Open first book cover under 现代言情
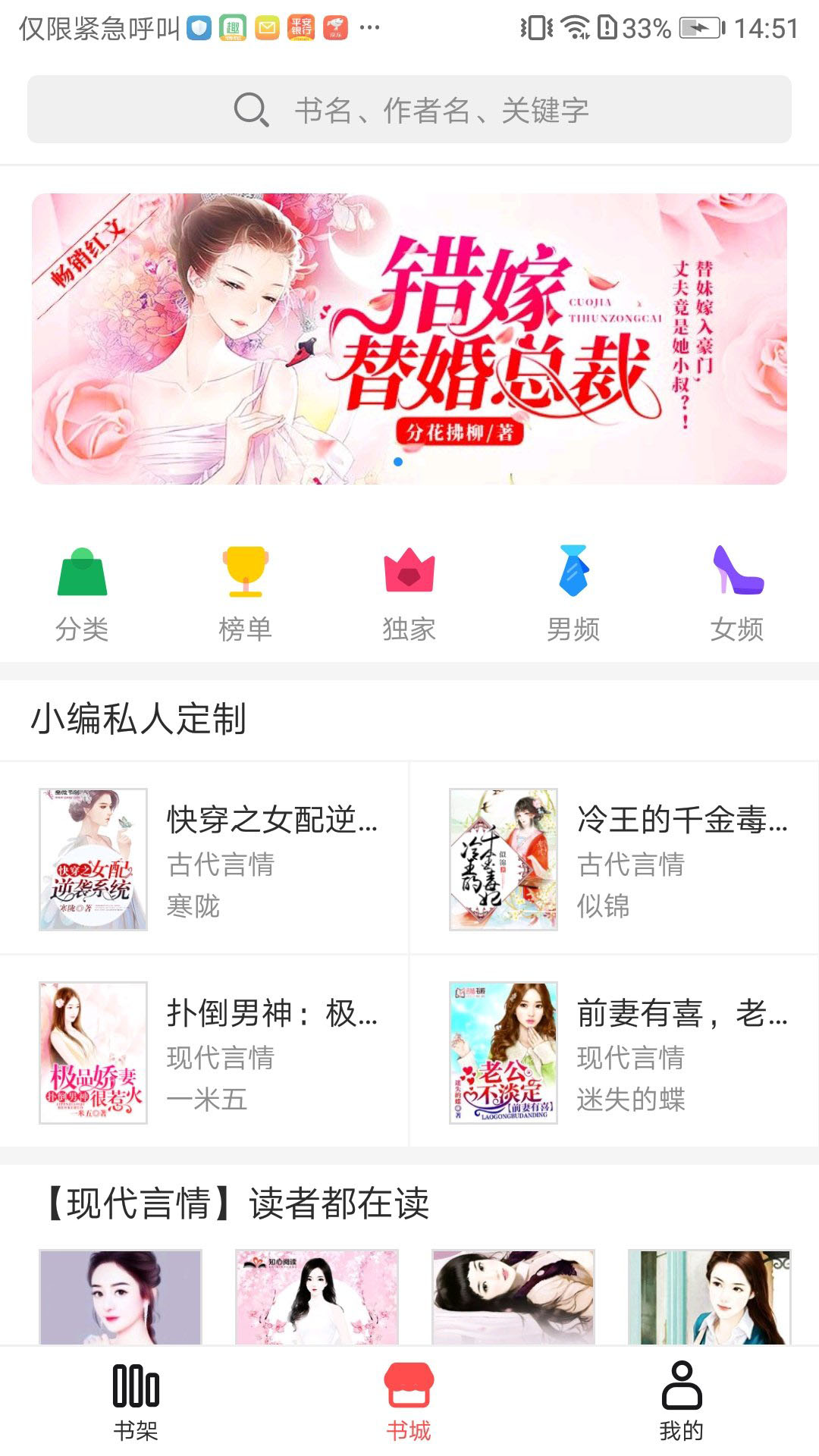This screenshot has height=1456, width=819. pos(121,1297)
